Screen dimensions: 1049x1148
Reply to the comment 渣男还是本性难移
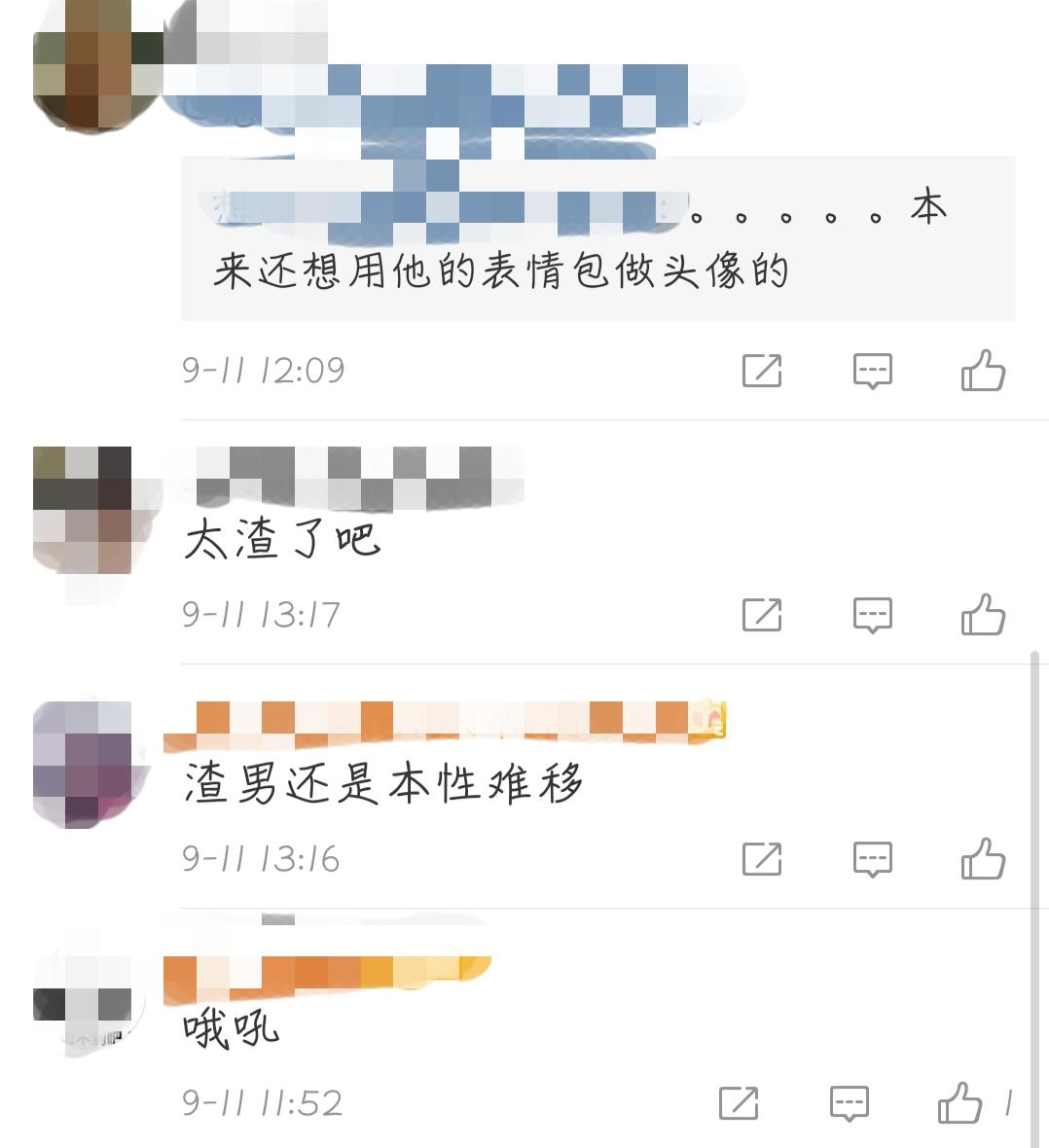(872, 859)
